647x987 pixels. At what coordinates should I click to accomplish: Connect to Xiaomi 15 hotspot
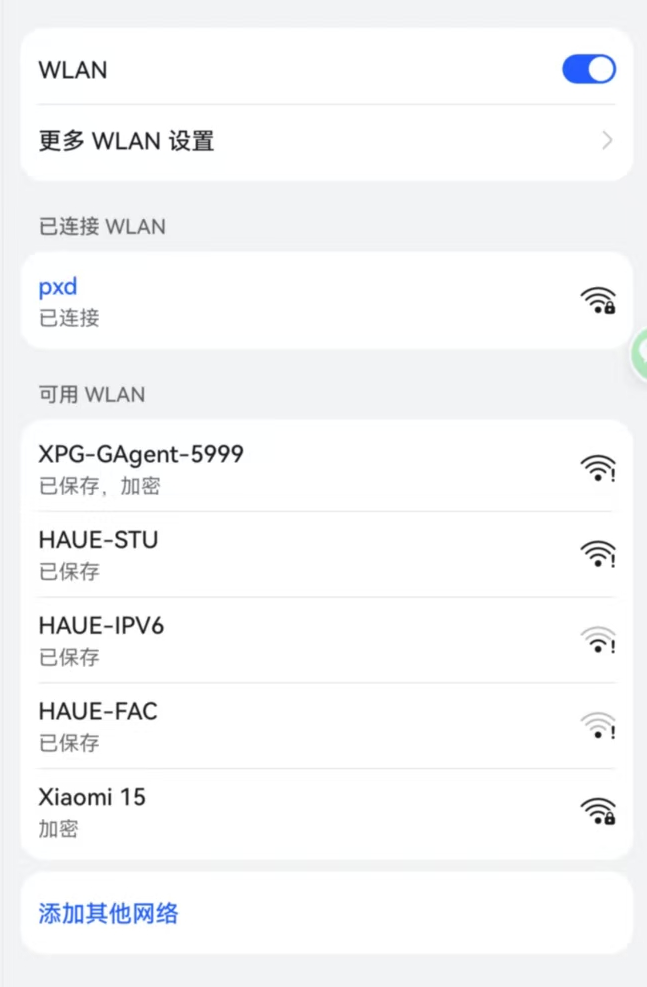coord(300,811)
